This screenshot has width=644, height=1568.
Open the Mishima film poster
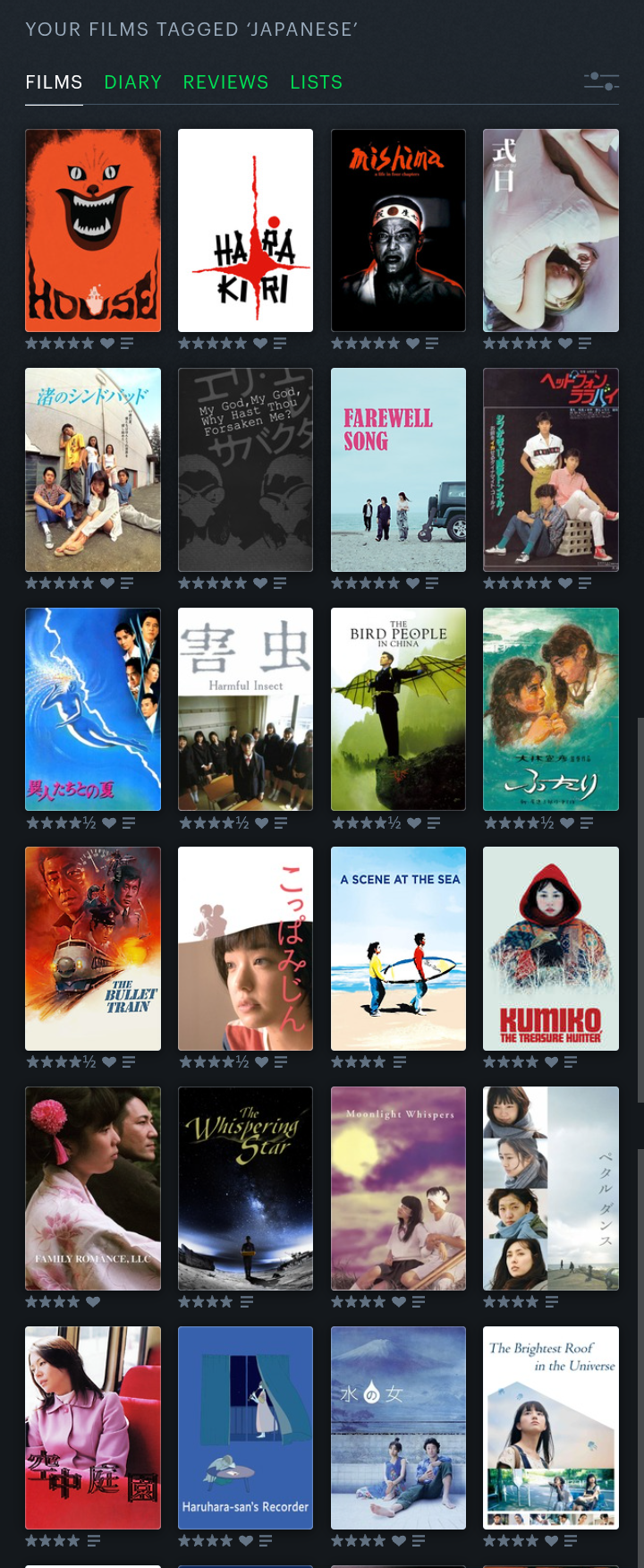tap(398, 231)
